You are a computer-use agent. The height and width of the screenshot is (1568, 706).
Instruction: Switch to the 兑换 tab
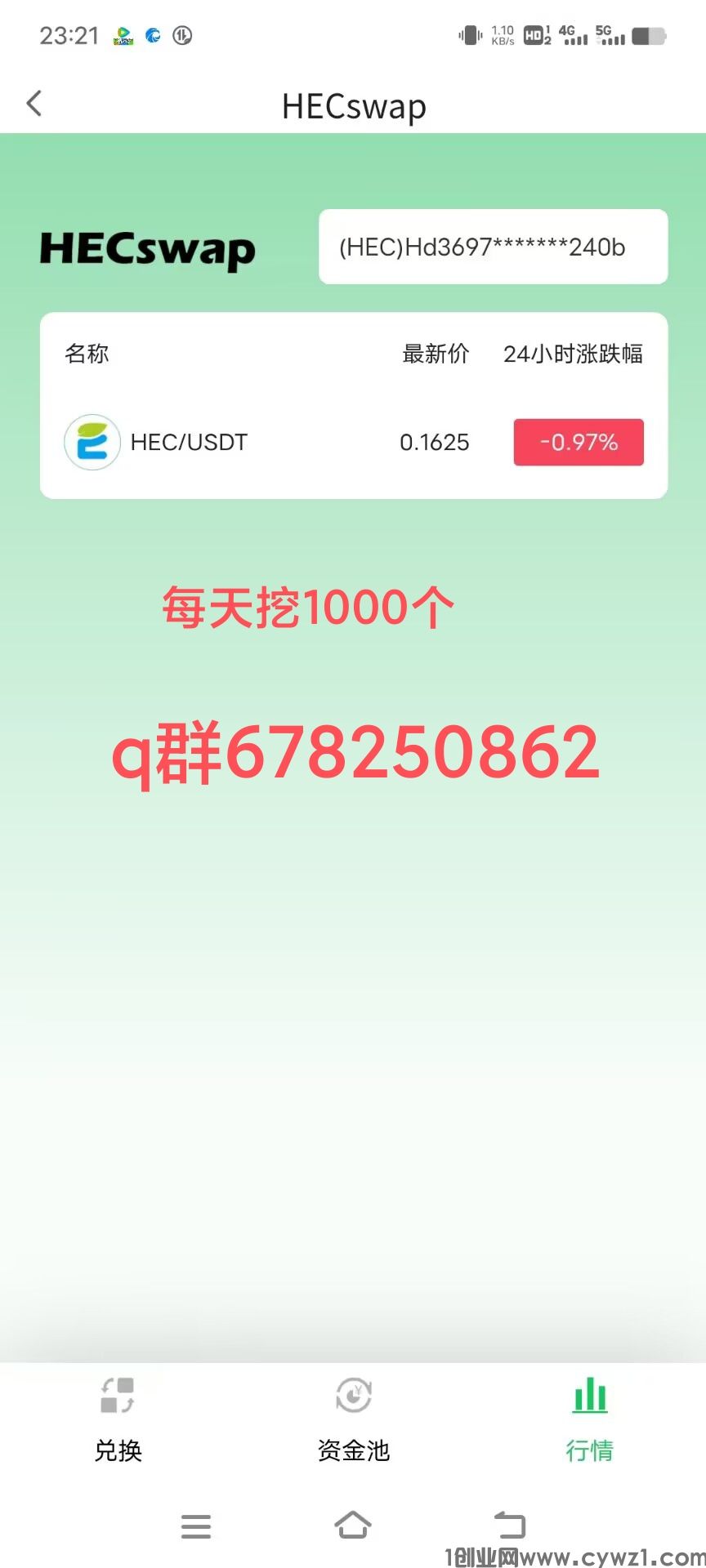point(118,1419)
